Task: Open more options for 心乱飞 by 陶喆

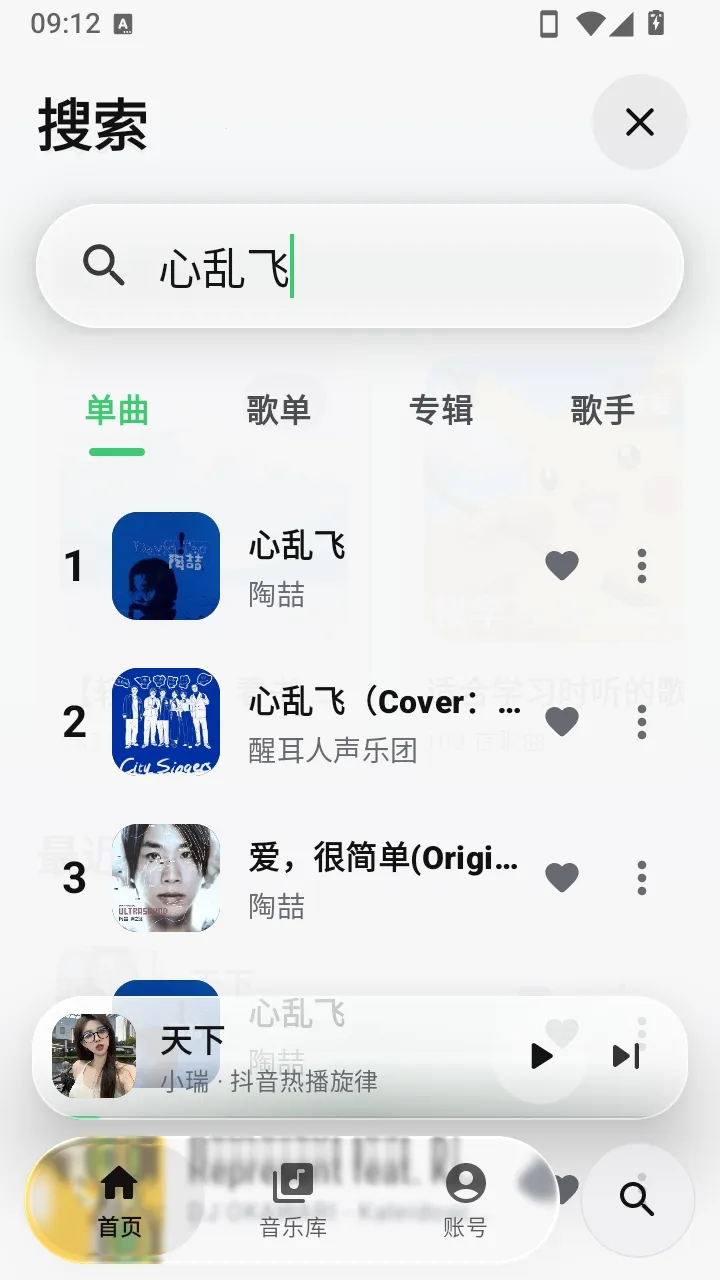Action: [x=642, y=566]
